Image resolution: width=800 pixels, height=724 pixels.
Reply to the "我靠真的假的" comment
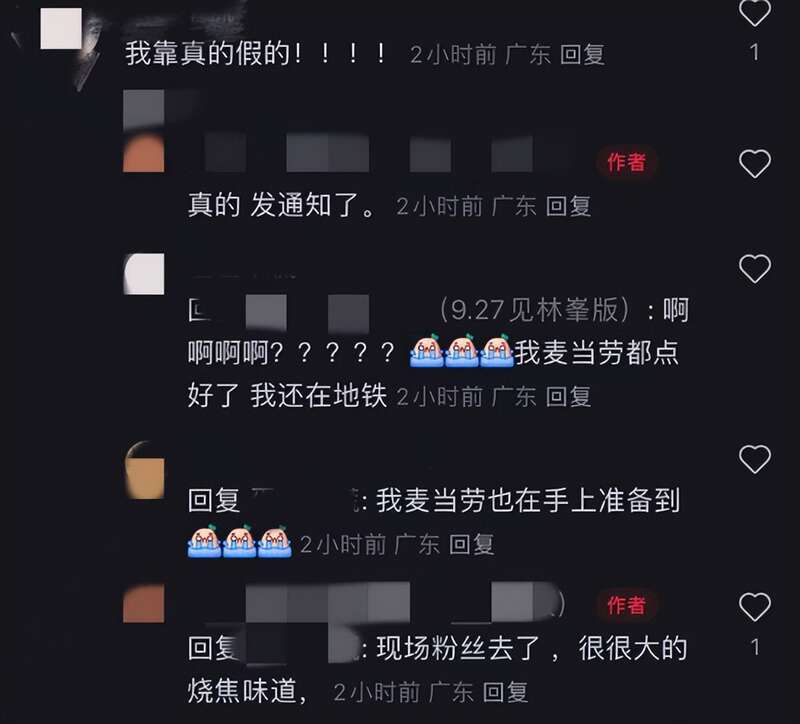[x=582, y=54]
